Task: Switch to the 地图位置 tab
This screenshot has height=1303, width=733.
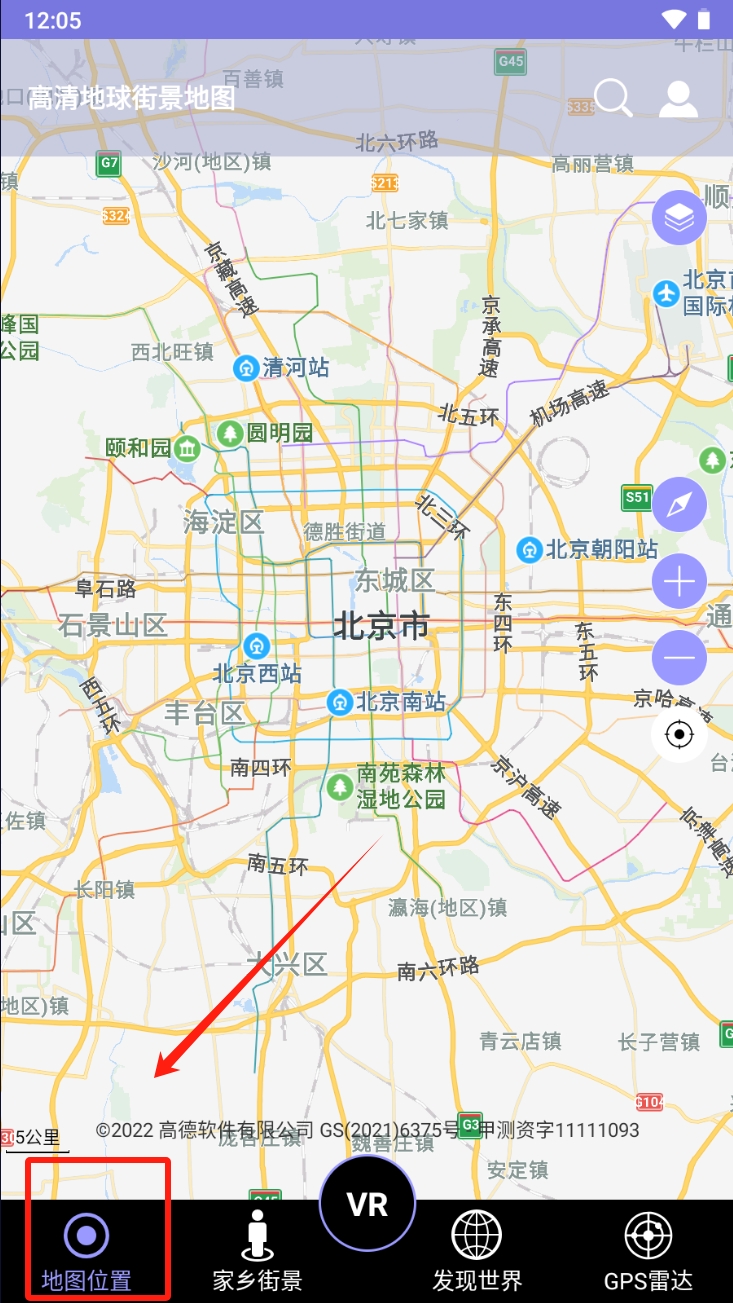Action: (x=87, y=1251)
